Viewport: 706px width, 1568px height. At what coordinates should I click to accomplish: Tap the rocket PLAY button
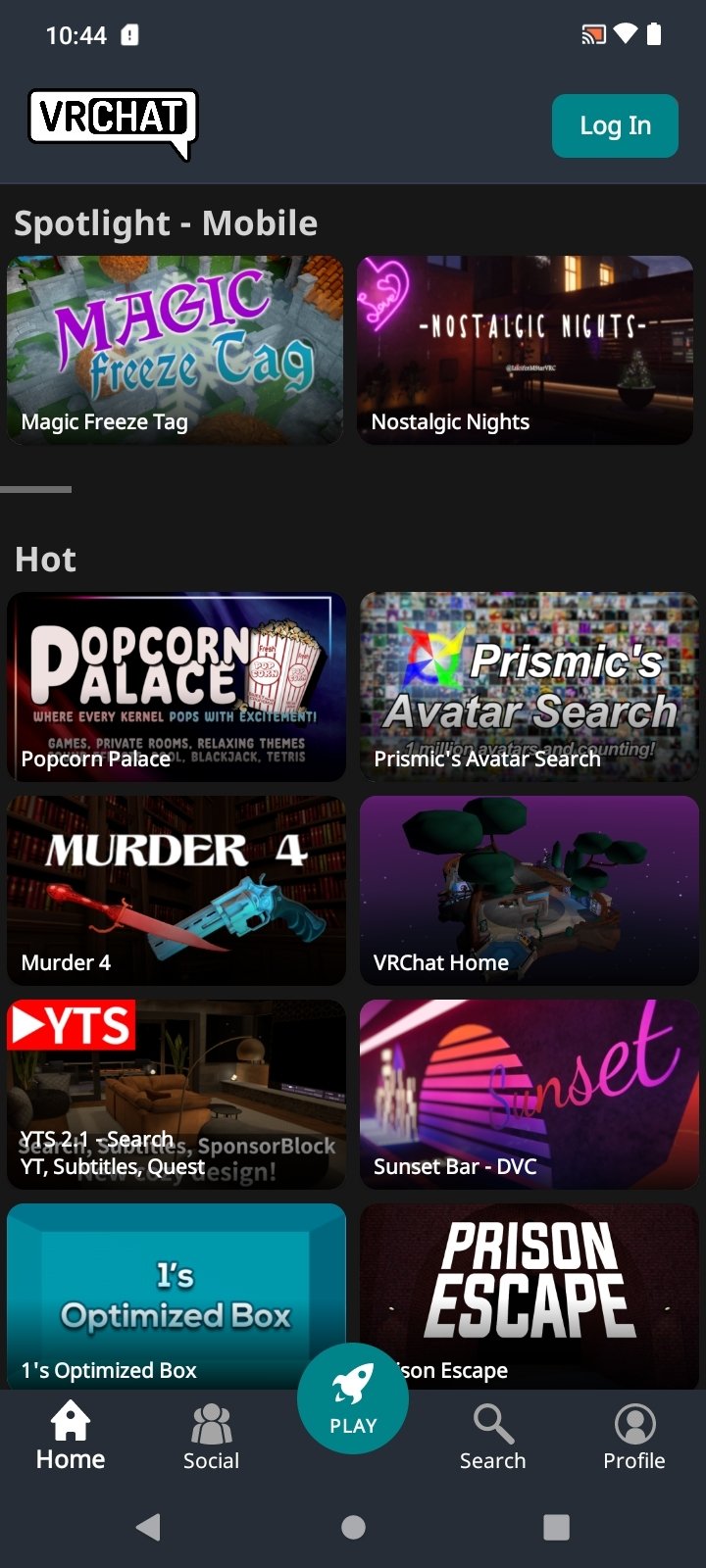coord(353,1398)
